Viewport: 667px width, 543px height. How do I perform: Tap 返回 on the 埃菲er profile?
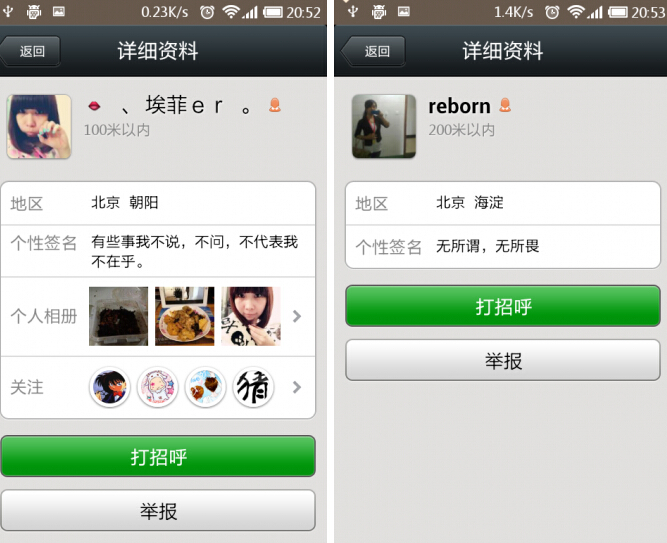31,51
